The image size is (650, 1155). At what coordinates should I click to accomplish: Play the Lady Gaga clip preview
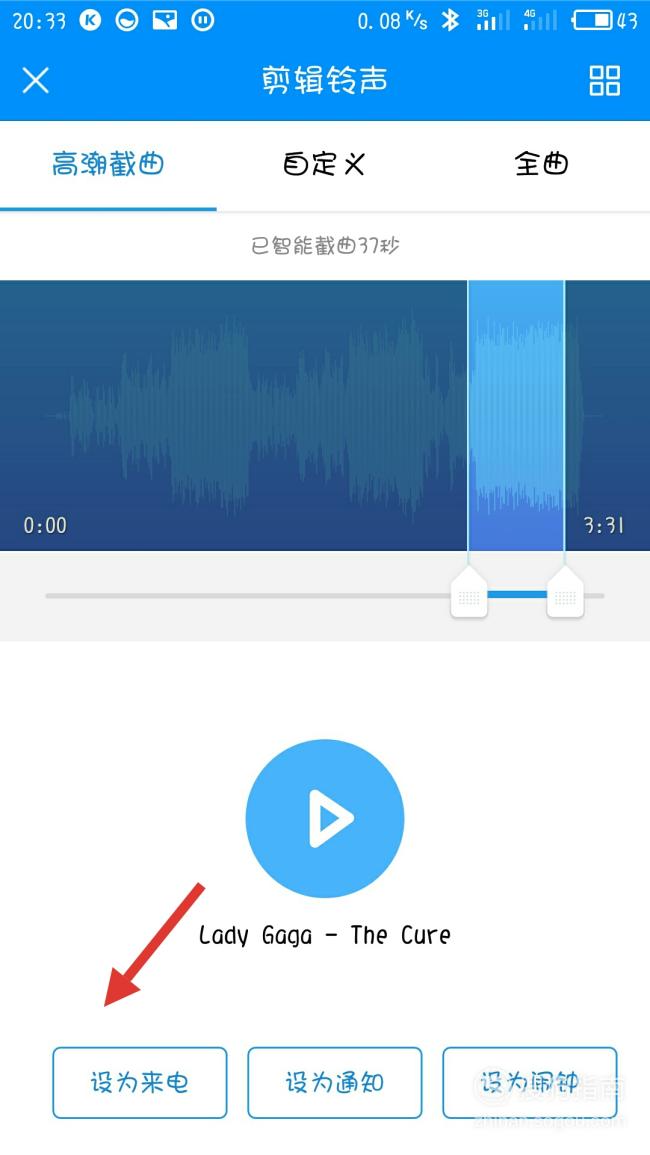point(324,818)
